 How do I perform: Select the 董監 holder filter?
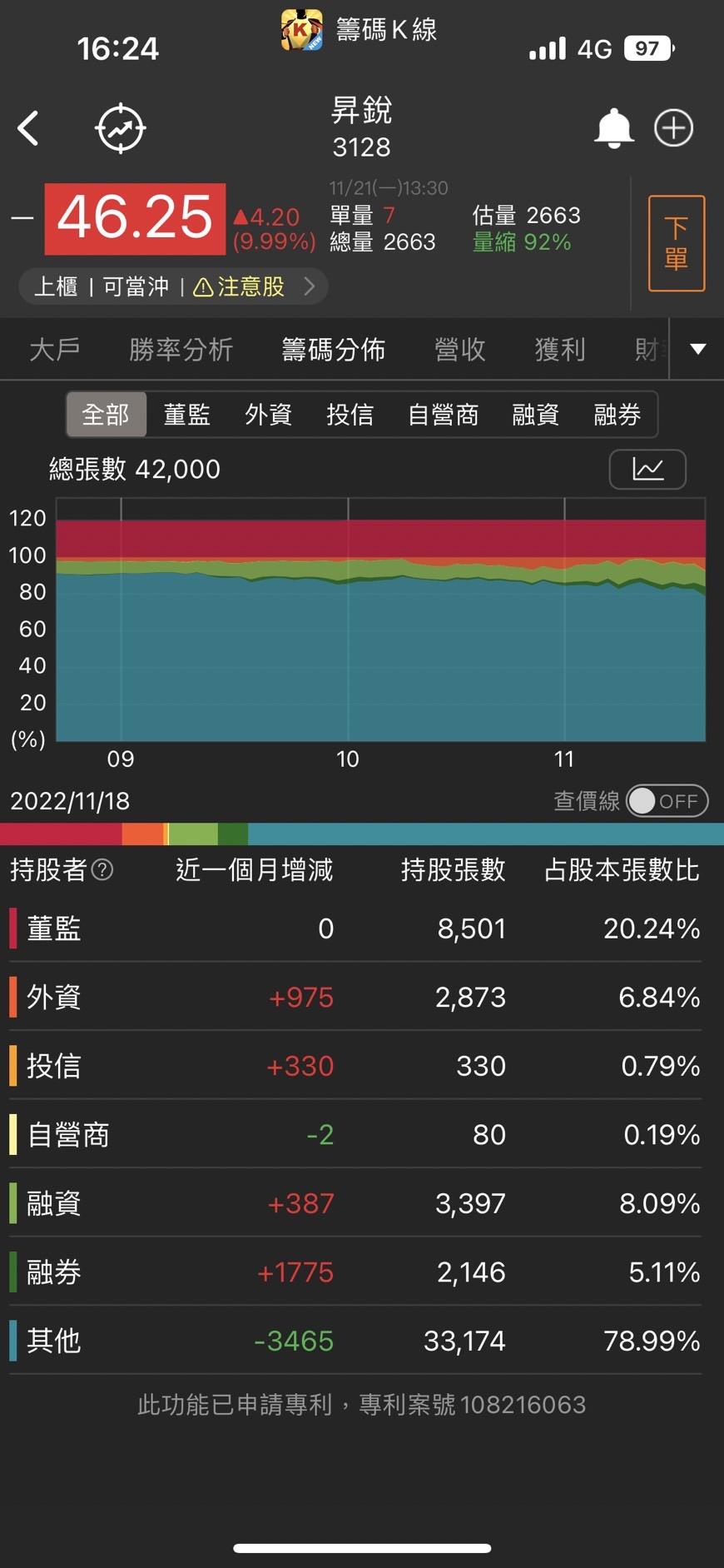point(186,414)
